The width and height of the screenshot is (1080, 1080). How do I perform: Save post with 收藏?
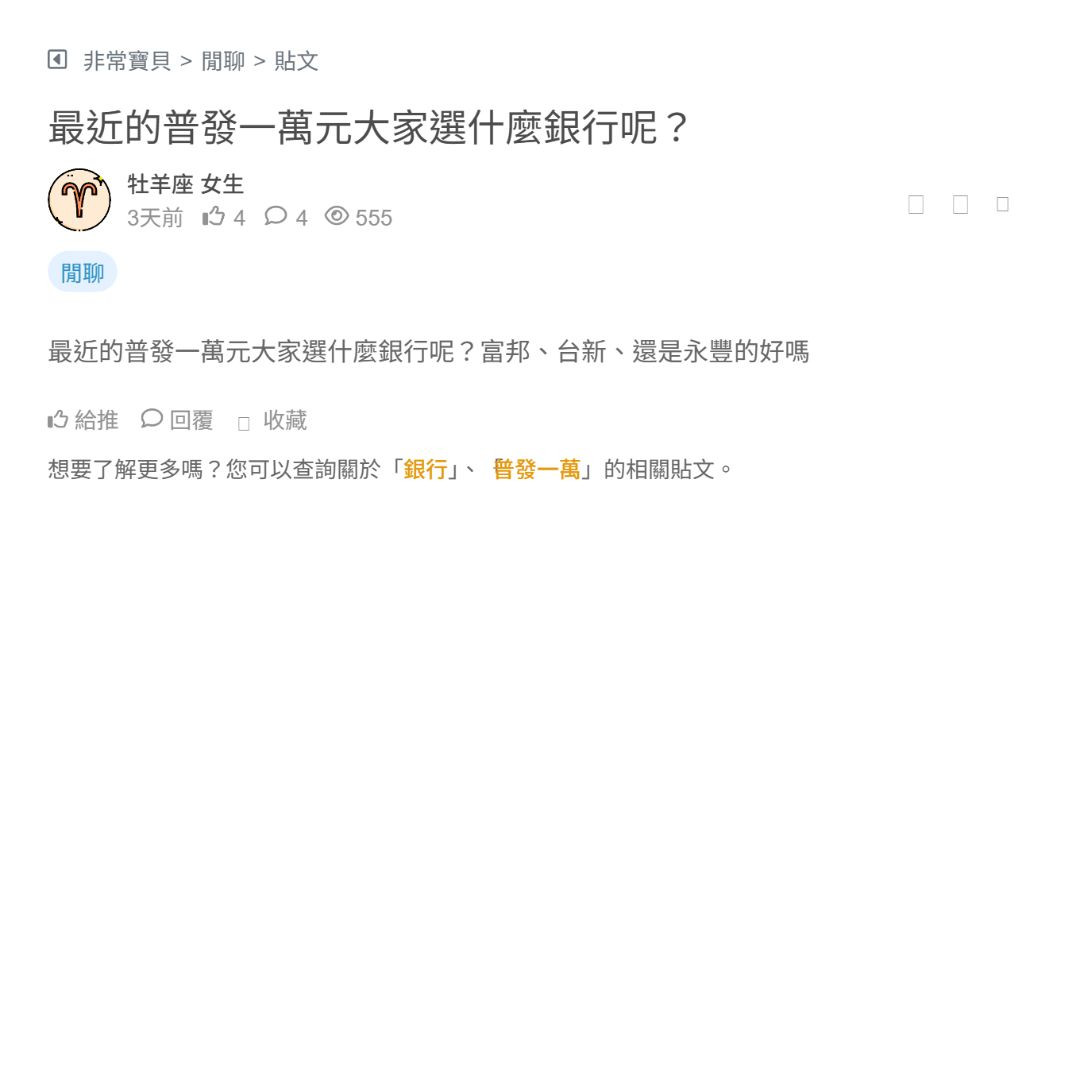tap(273, 421)
